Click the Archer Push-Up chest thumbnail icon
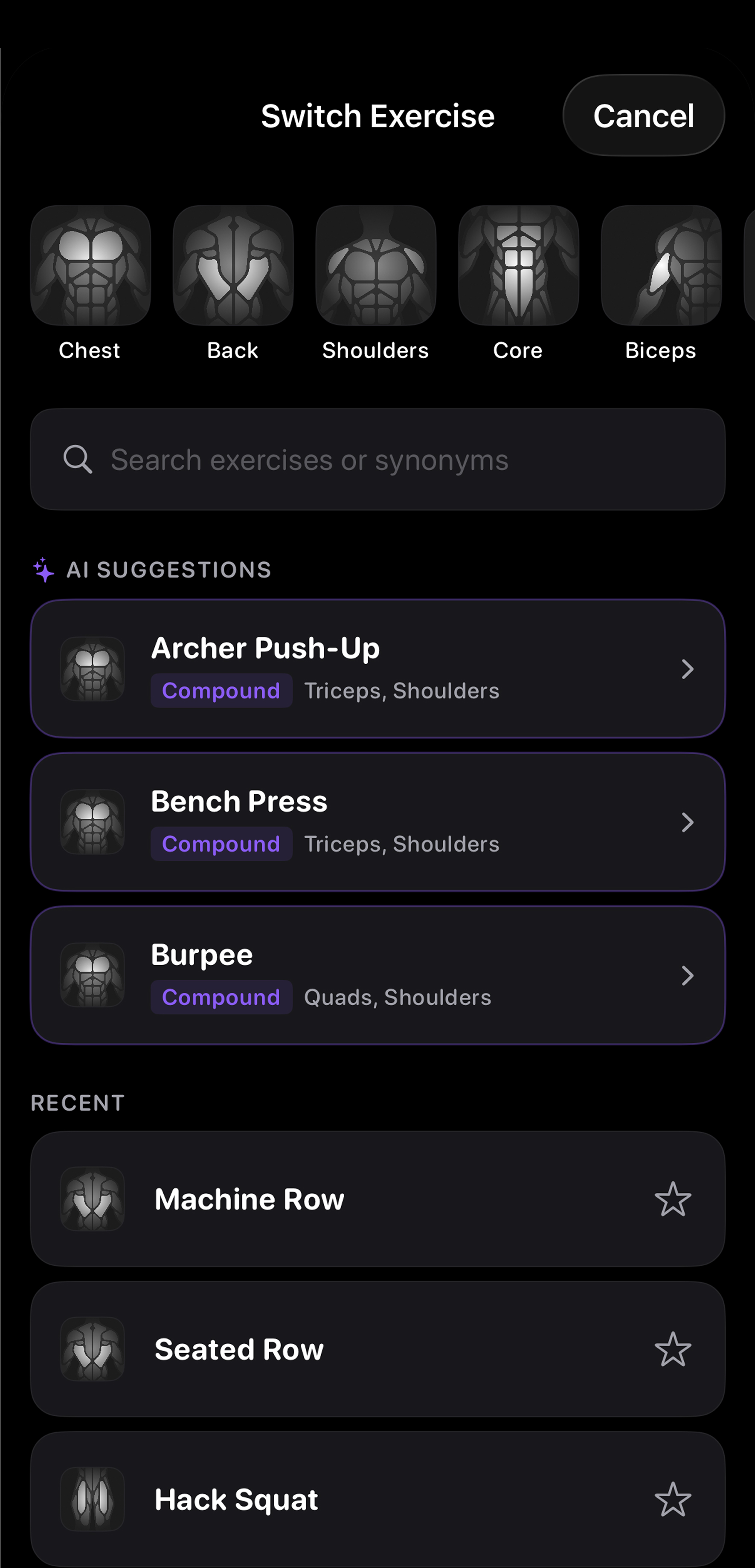 (93, 668)
